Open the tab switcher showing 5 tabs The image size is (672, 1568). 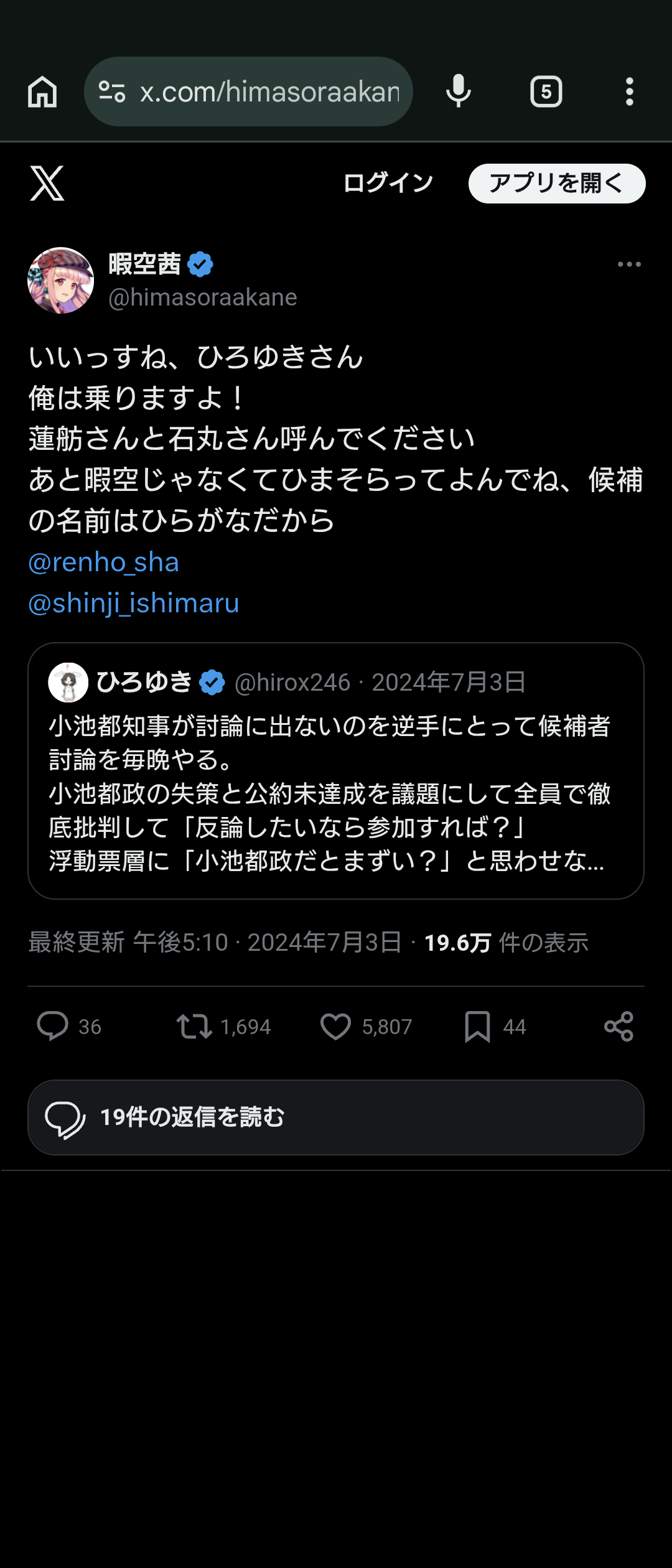(x=546, y=92)
